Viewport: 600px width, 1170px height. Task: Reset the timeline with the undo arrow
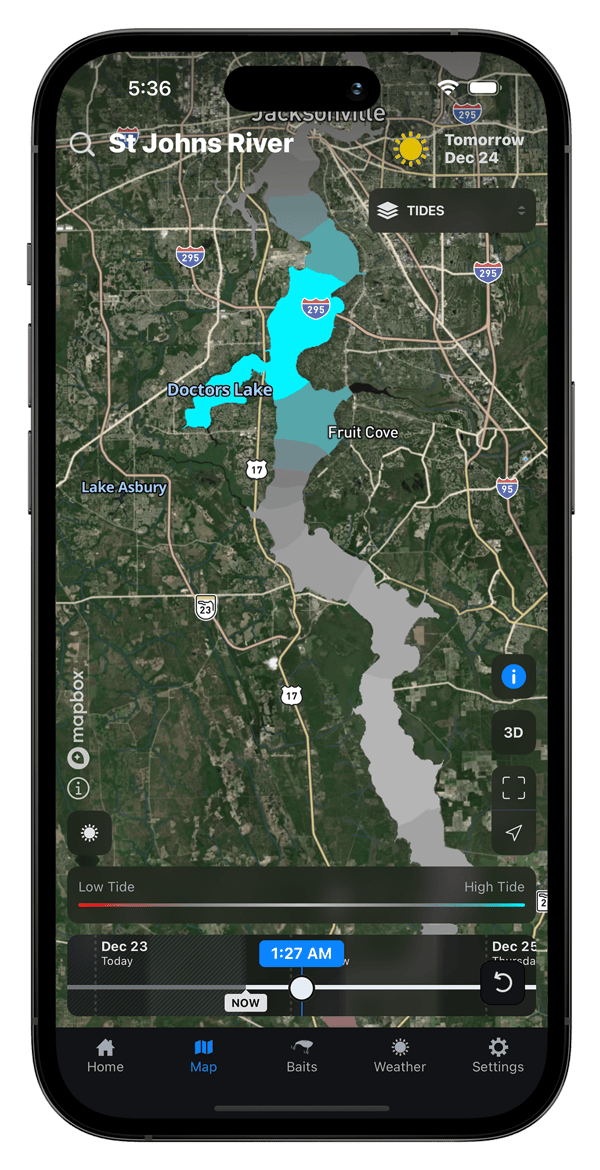[503, 983]
